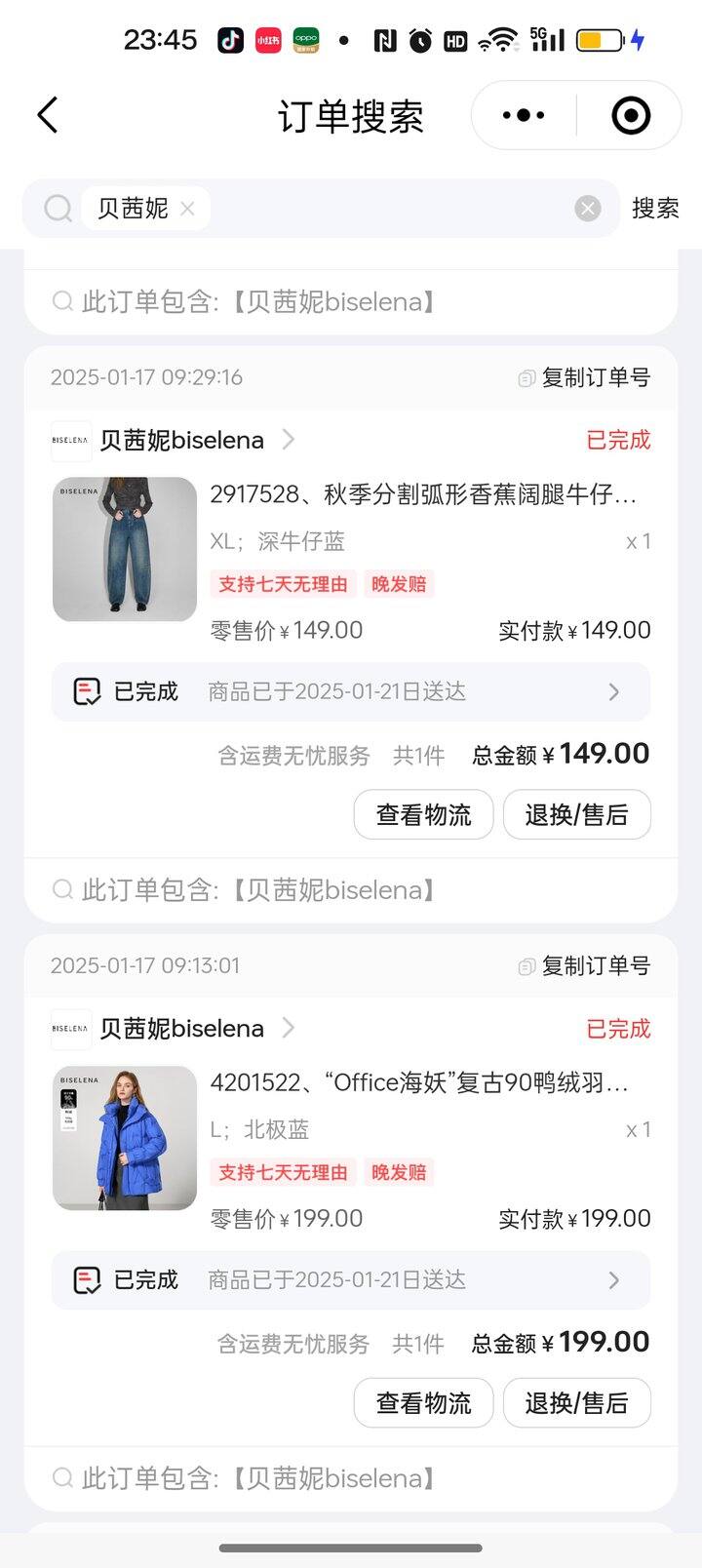Image resolution: width=702 pixels, height=1568 pixels.
Task: Open the blue down jacket product image
Action: click(x=125, y=1138)
